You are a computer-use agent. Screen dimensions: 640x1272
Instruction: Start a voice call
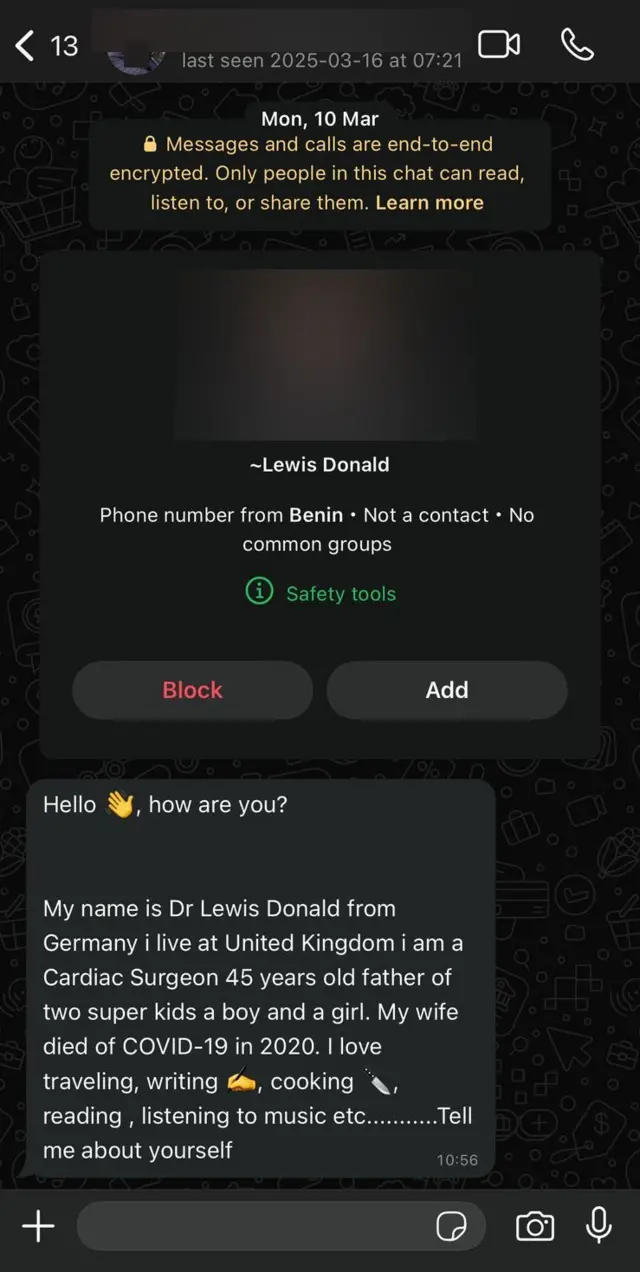(x=577, y=45)
